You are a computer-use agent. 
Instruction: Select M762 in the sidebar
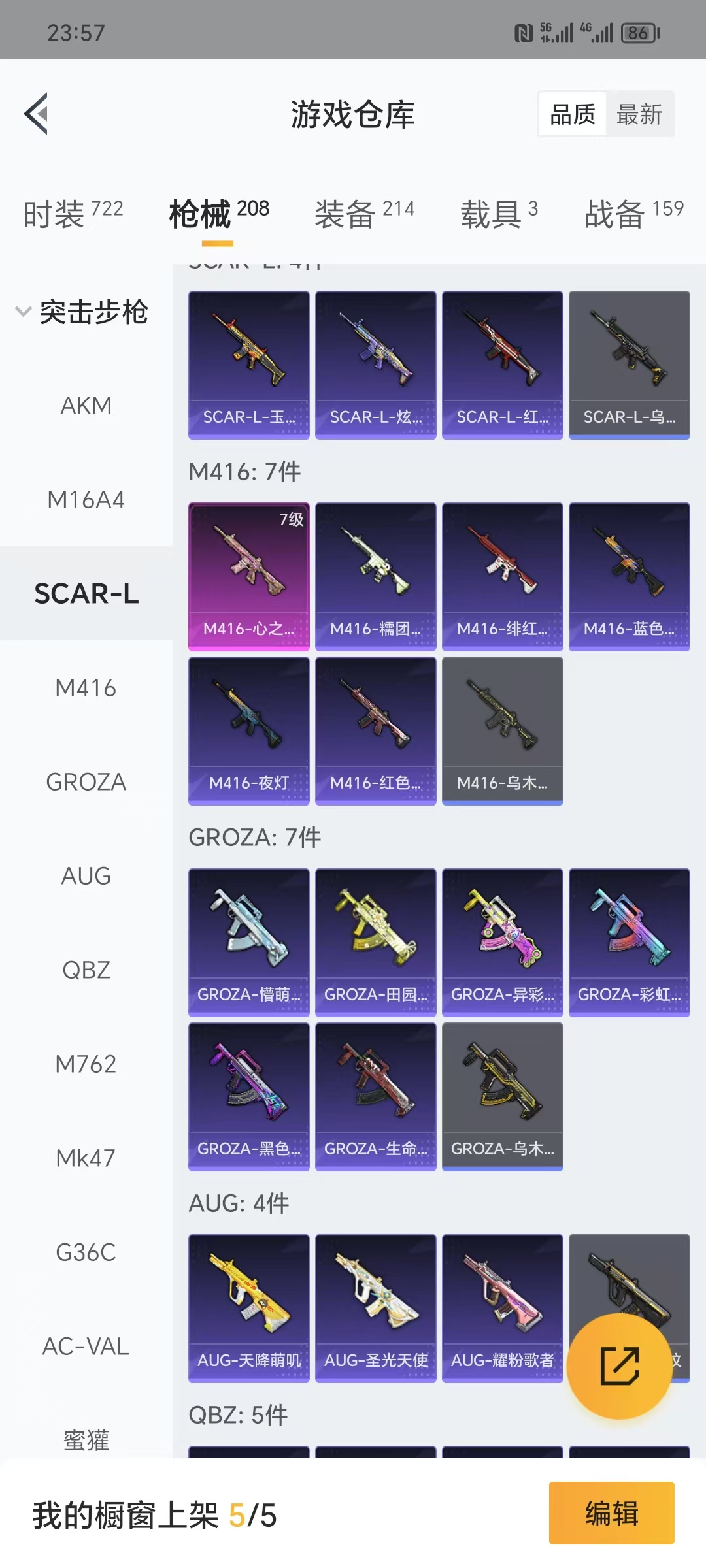pyautogui.click(x=86, y=1064)
